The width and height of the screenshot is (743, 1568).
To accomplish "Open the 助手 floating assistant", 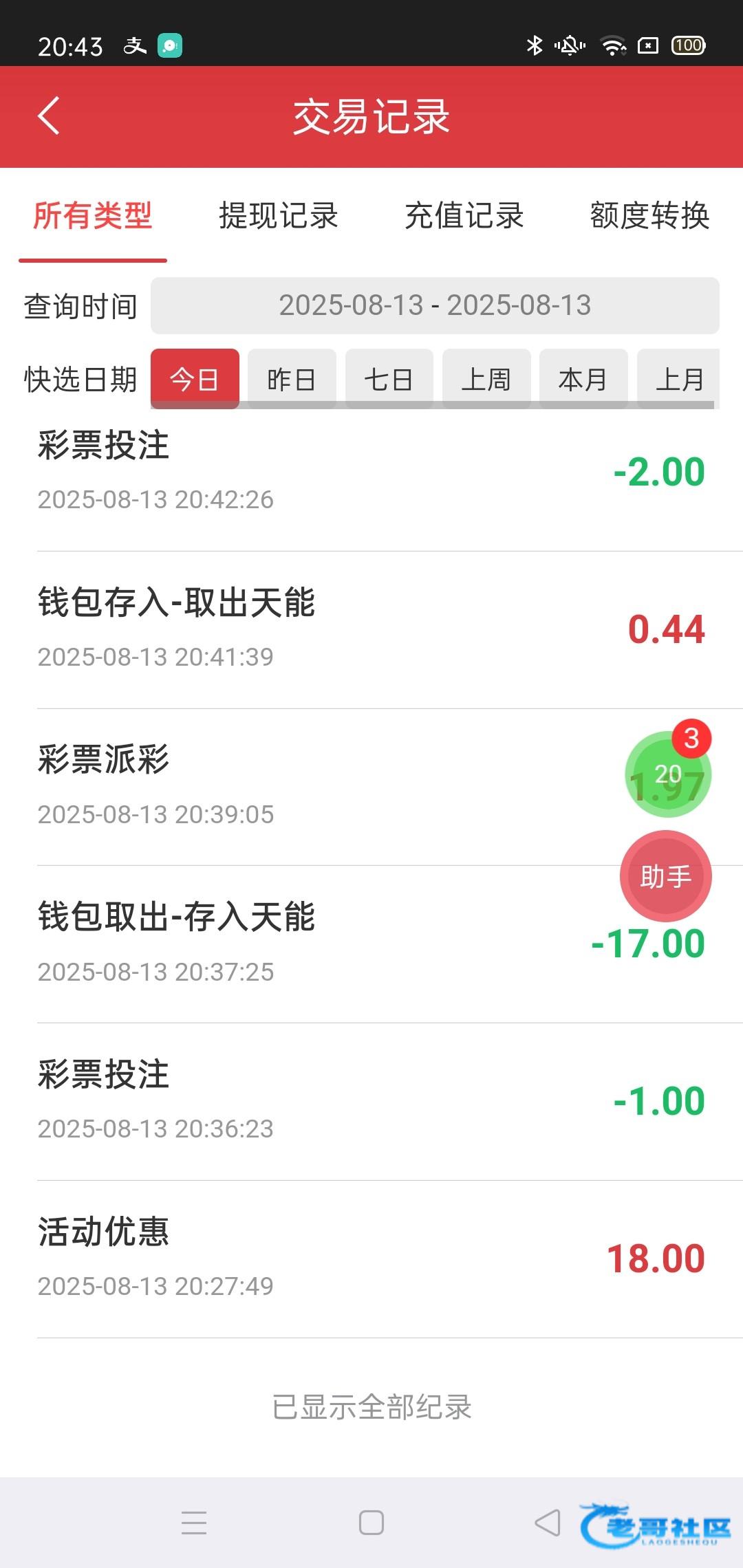I will (665, 876).
